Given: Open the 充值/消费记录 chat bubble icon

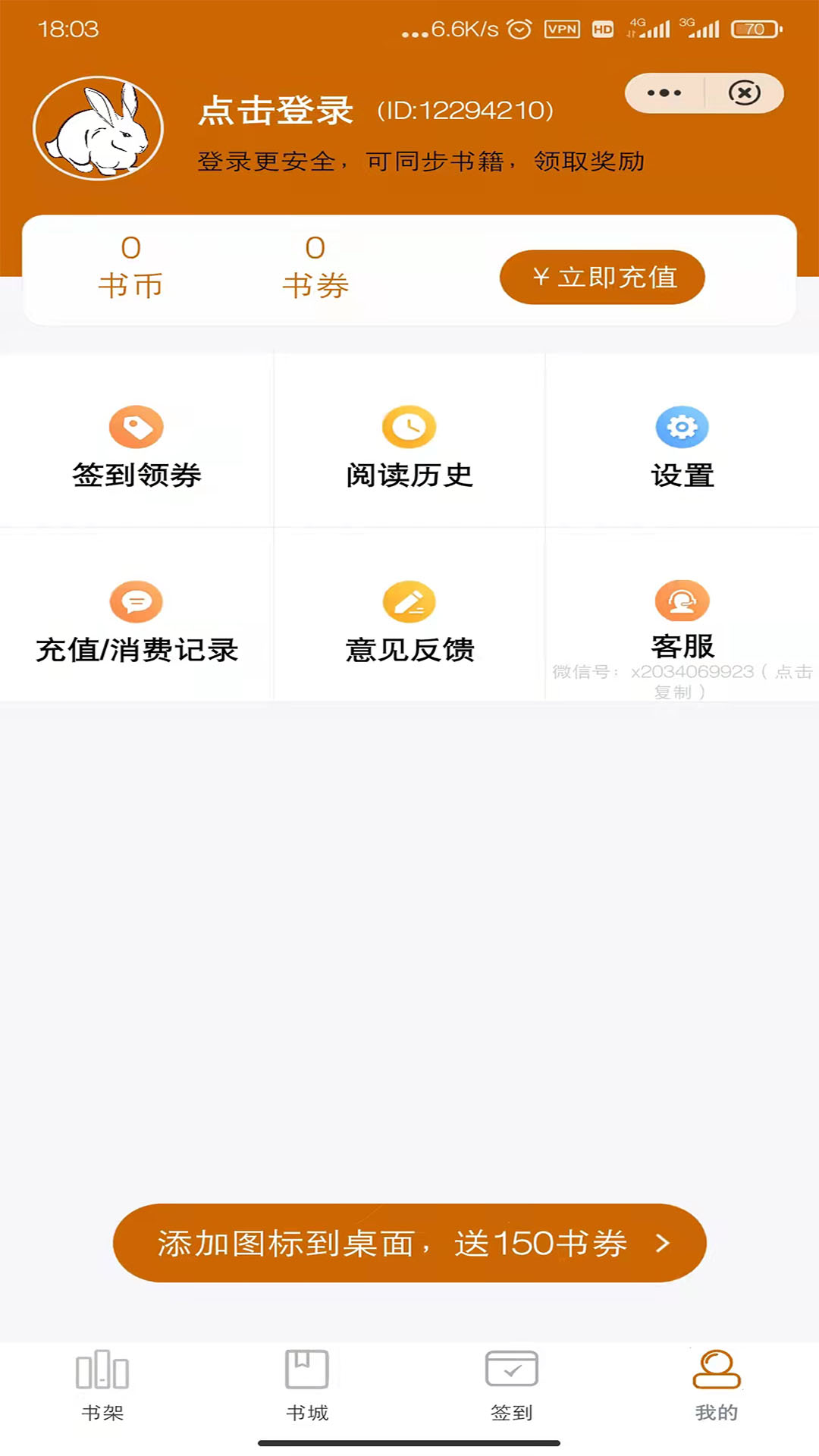Looking at the screenshot, I should 136,601.
